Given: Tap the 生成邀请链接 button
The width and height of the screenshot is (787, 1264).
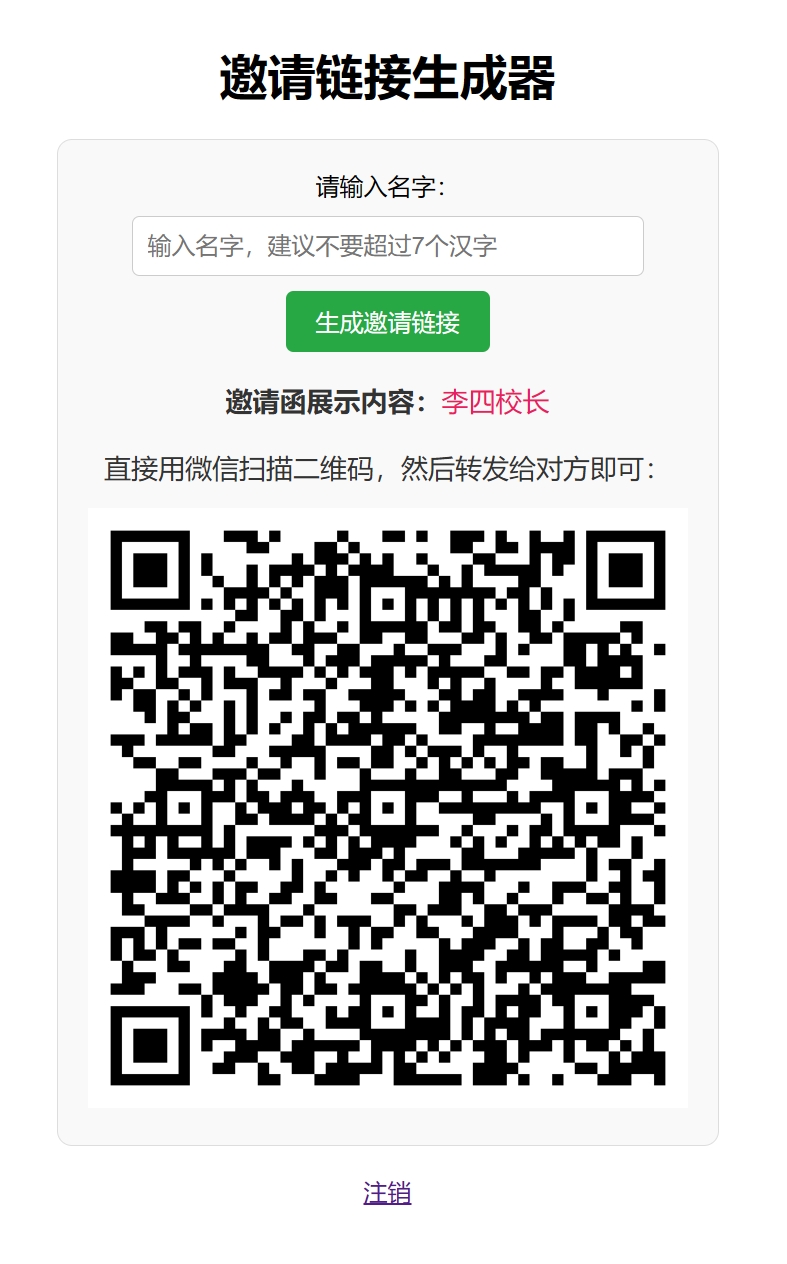Looking at the screenshot, I should click(387, 322).
